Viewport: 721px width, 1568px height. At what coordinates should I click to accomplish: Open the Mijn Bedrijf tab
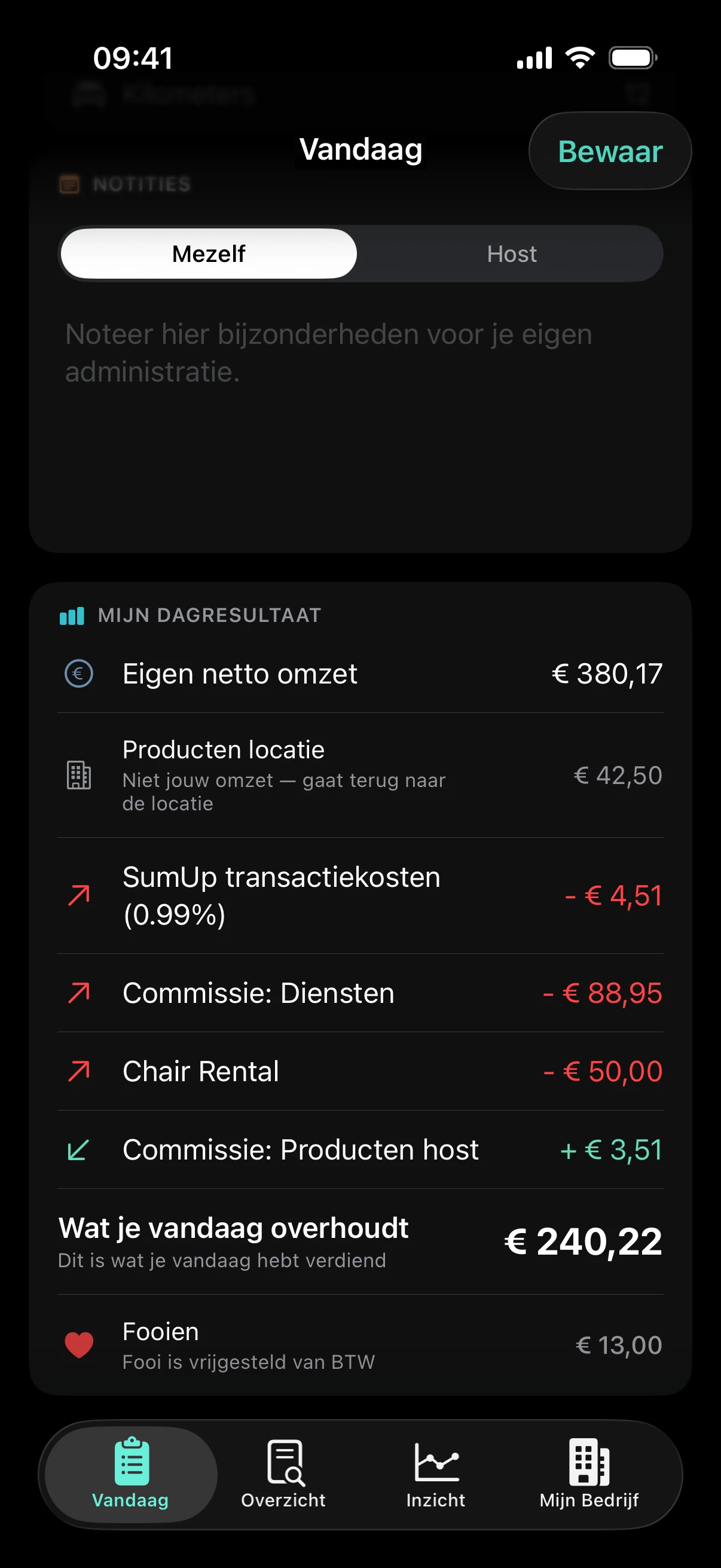click(589, 1476)
